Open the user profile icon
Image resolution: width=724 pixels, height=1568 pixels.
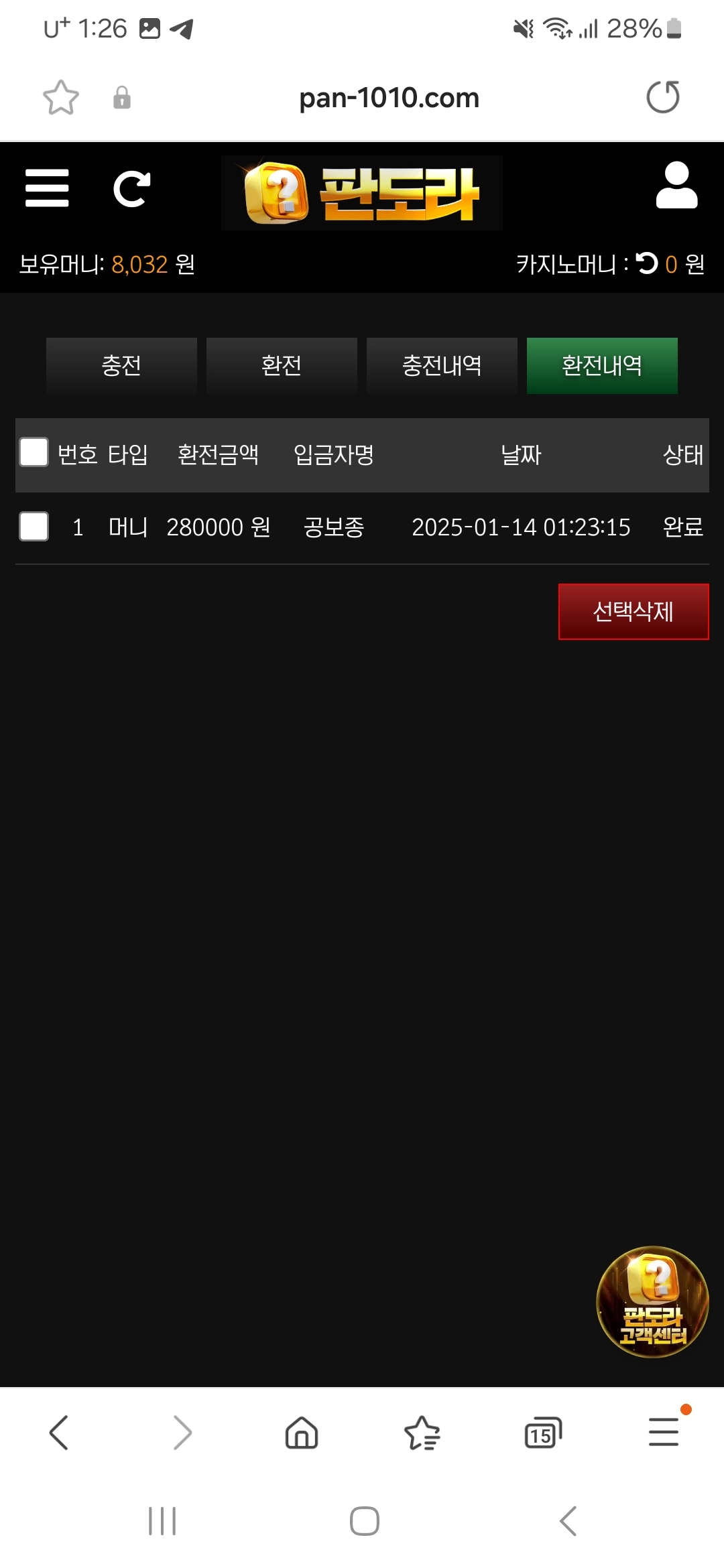676,186
